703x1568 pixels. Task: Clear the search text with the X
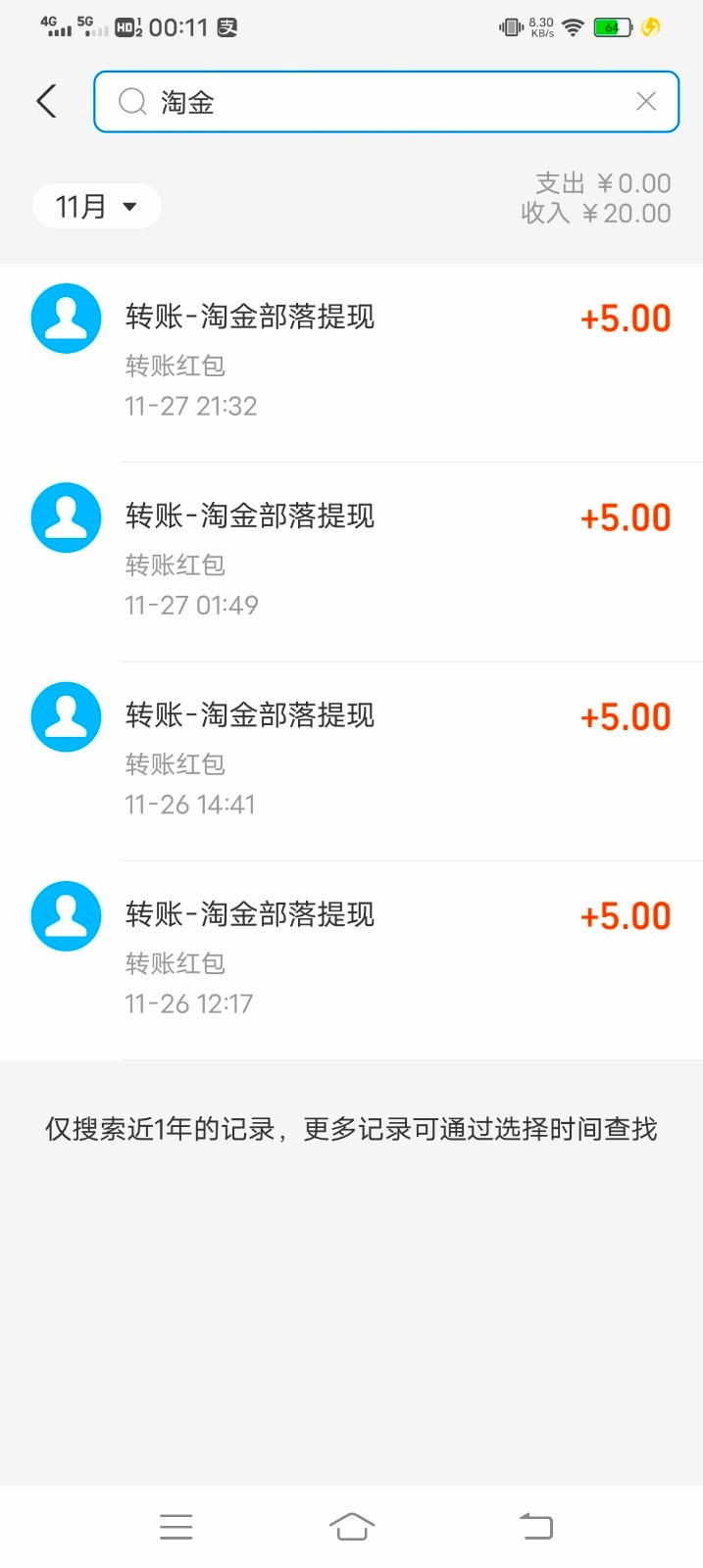coord(646,101)
